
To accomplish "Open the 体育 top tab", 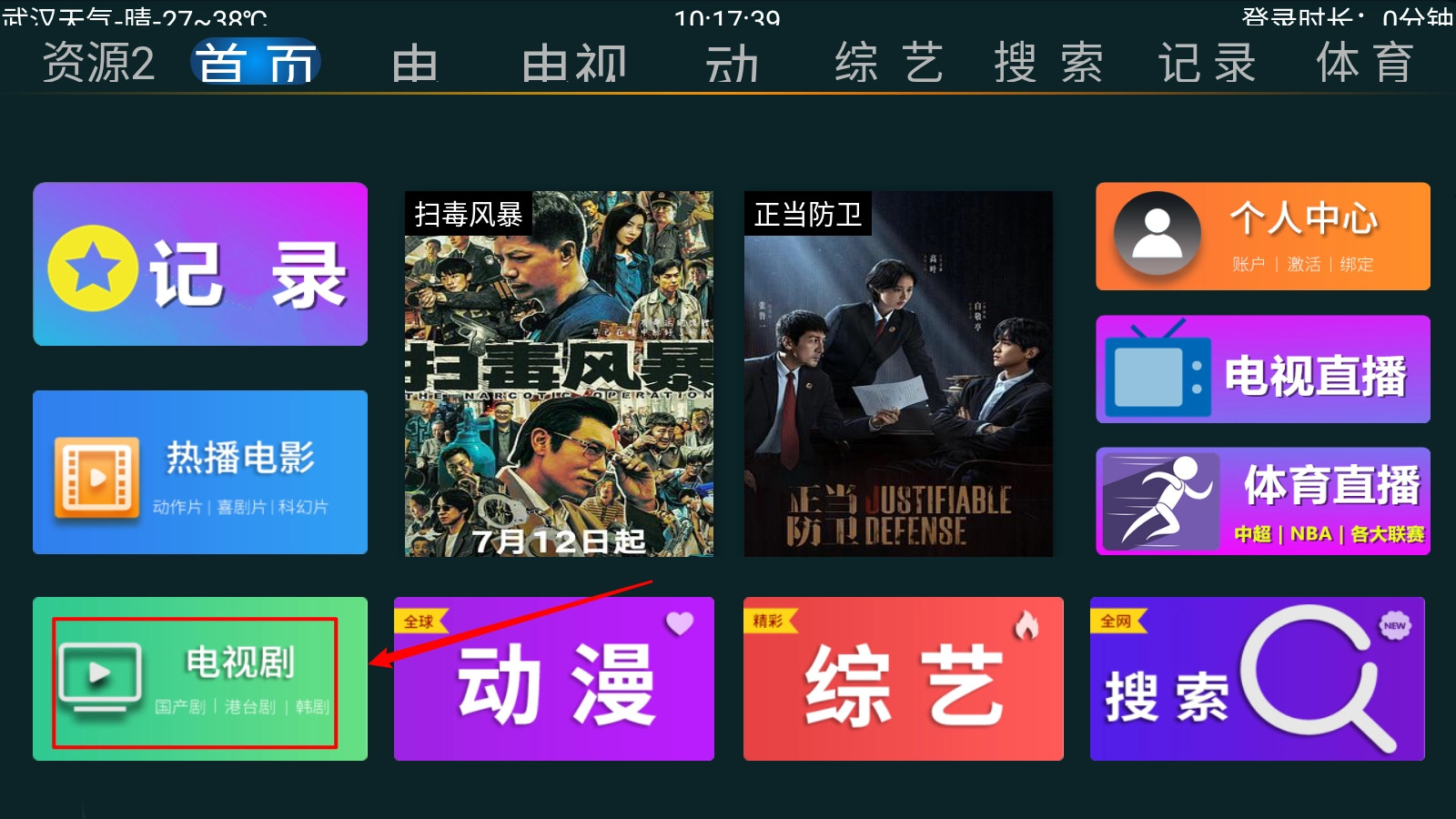I will (x=1364, y=64).
